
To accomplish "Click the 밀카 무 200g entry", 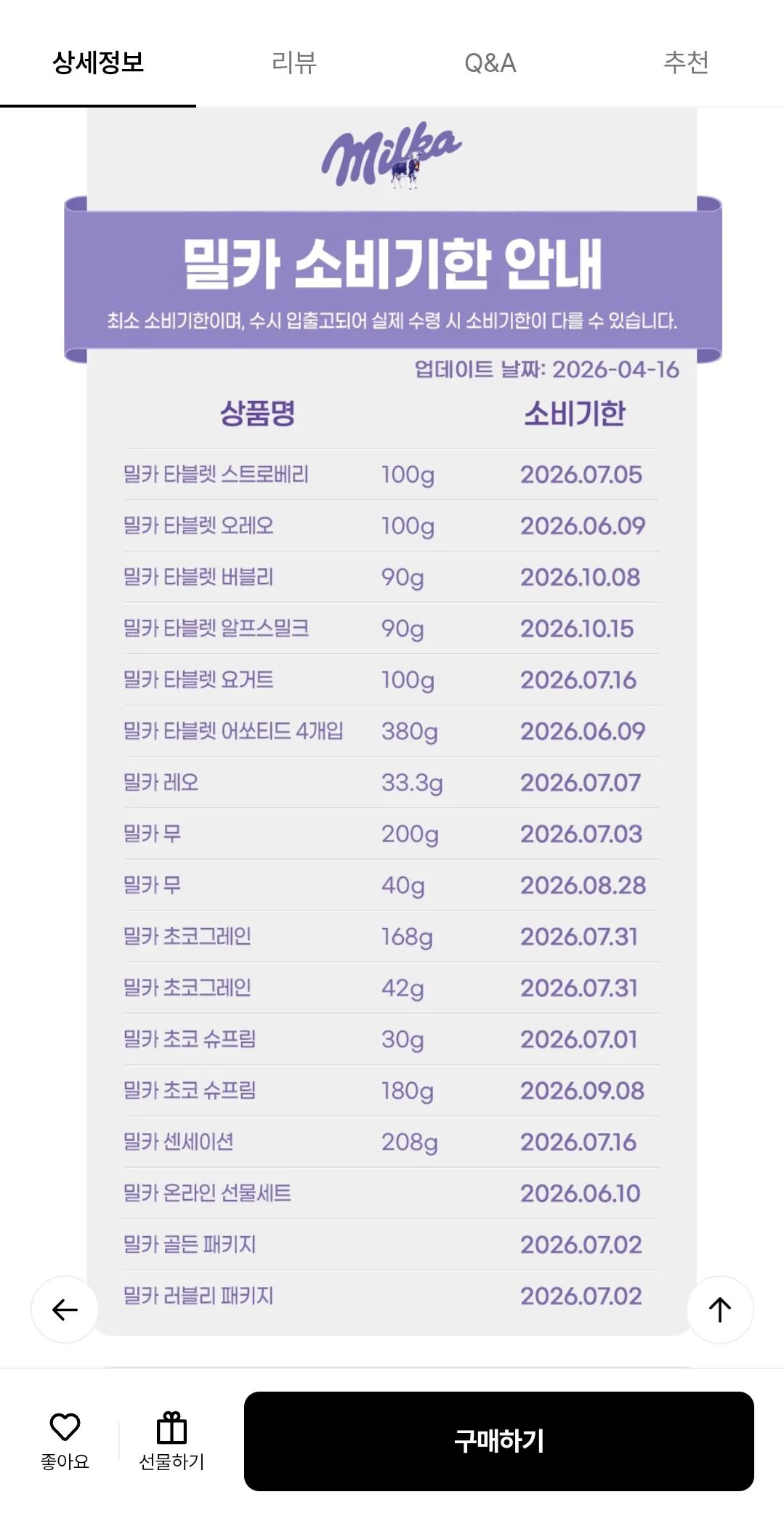I will point(392,834).
